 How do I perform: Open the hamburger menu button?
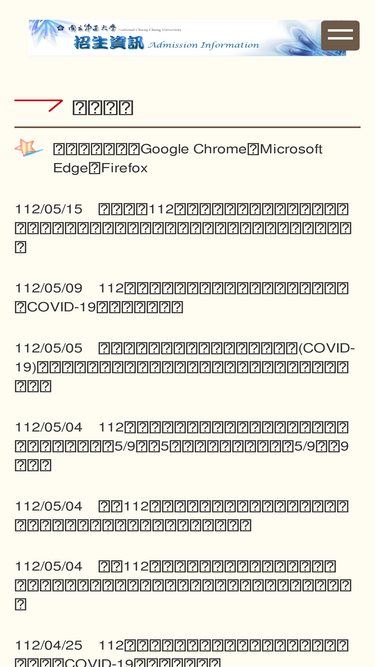point(340,35)
